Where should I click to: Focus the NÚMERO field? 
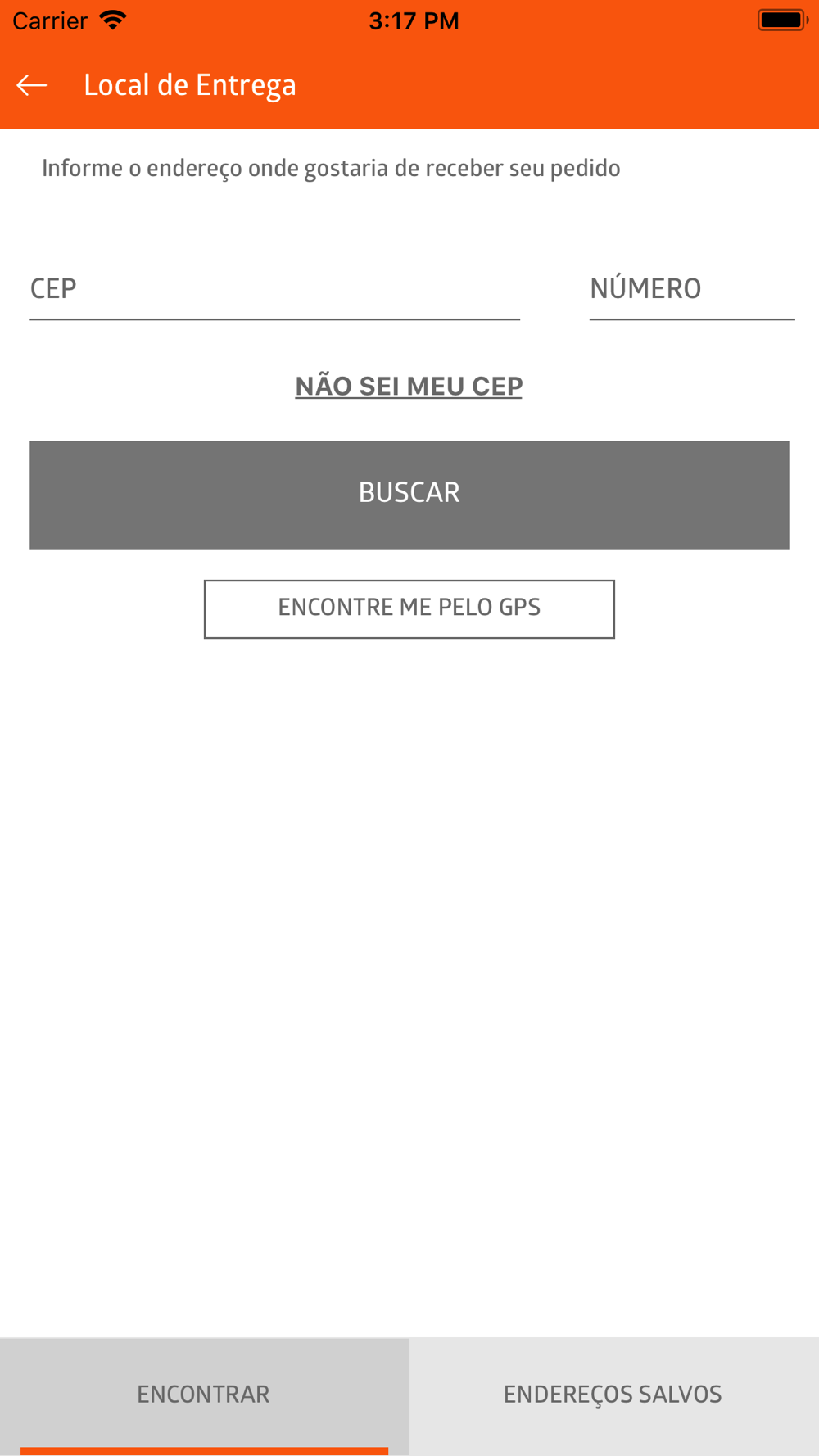(x=692, y=289)
